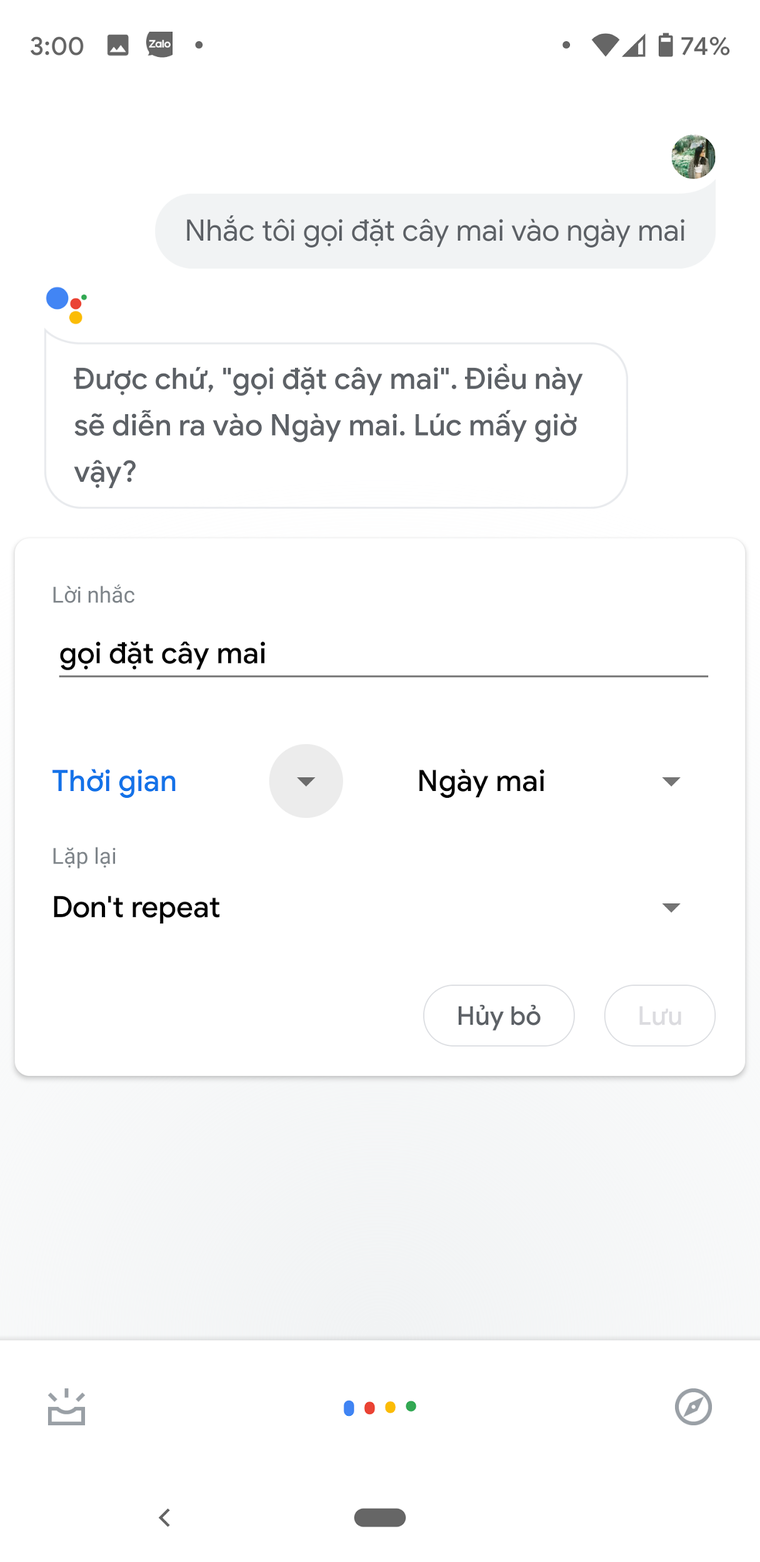Tap the battery indicator icon
This screenshot has height=1562, width=760.
click(x=664, y=44)
